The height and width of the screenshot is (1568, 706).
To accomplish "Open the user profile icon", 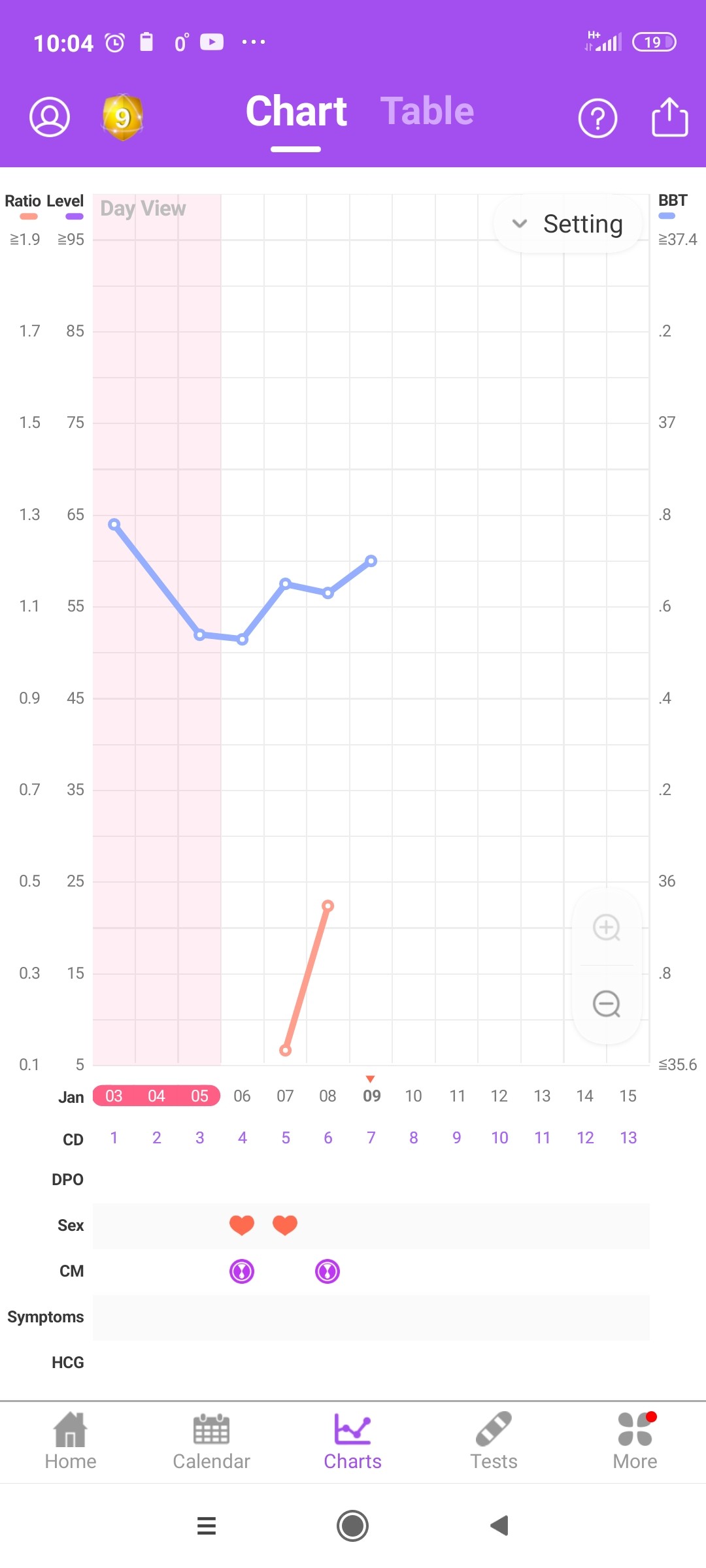I will [x=50, y=118].
